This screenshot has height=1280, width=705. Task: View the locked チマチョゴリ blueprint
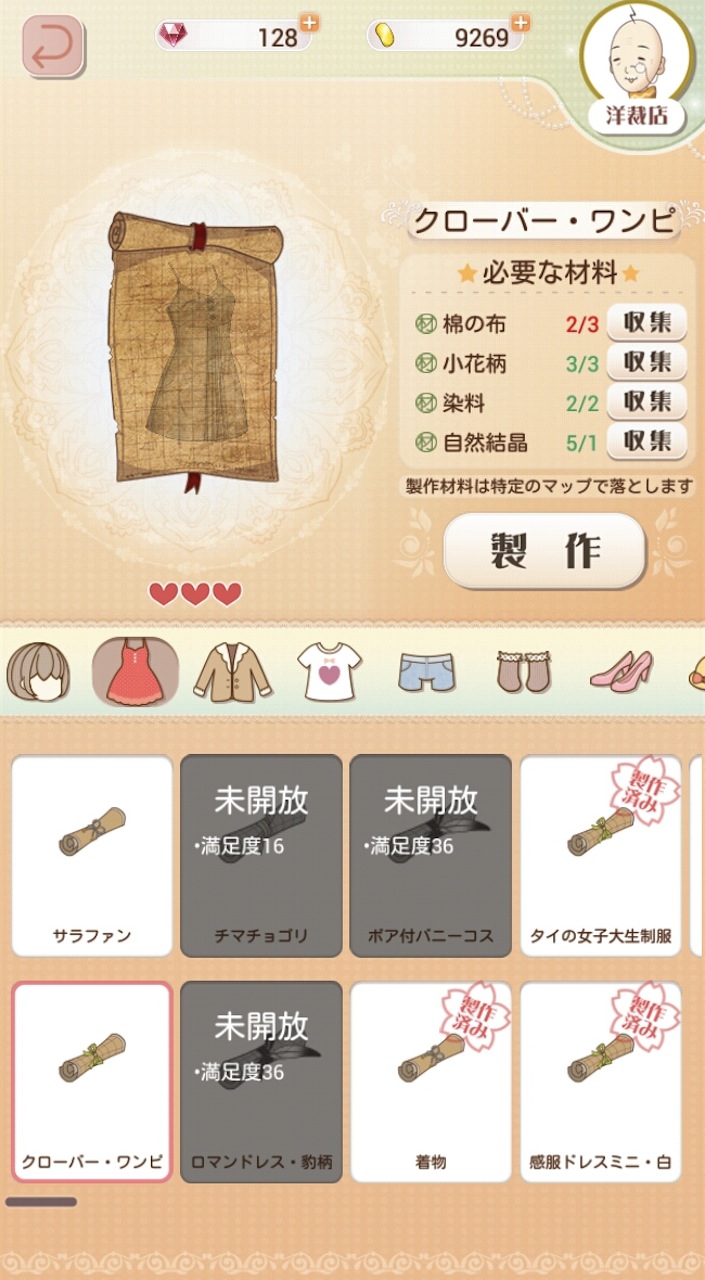pos(261,856)
